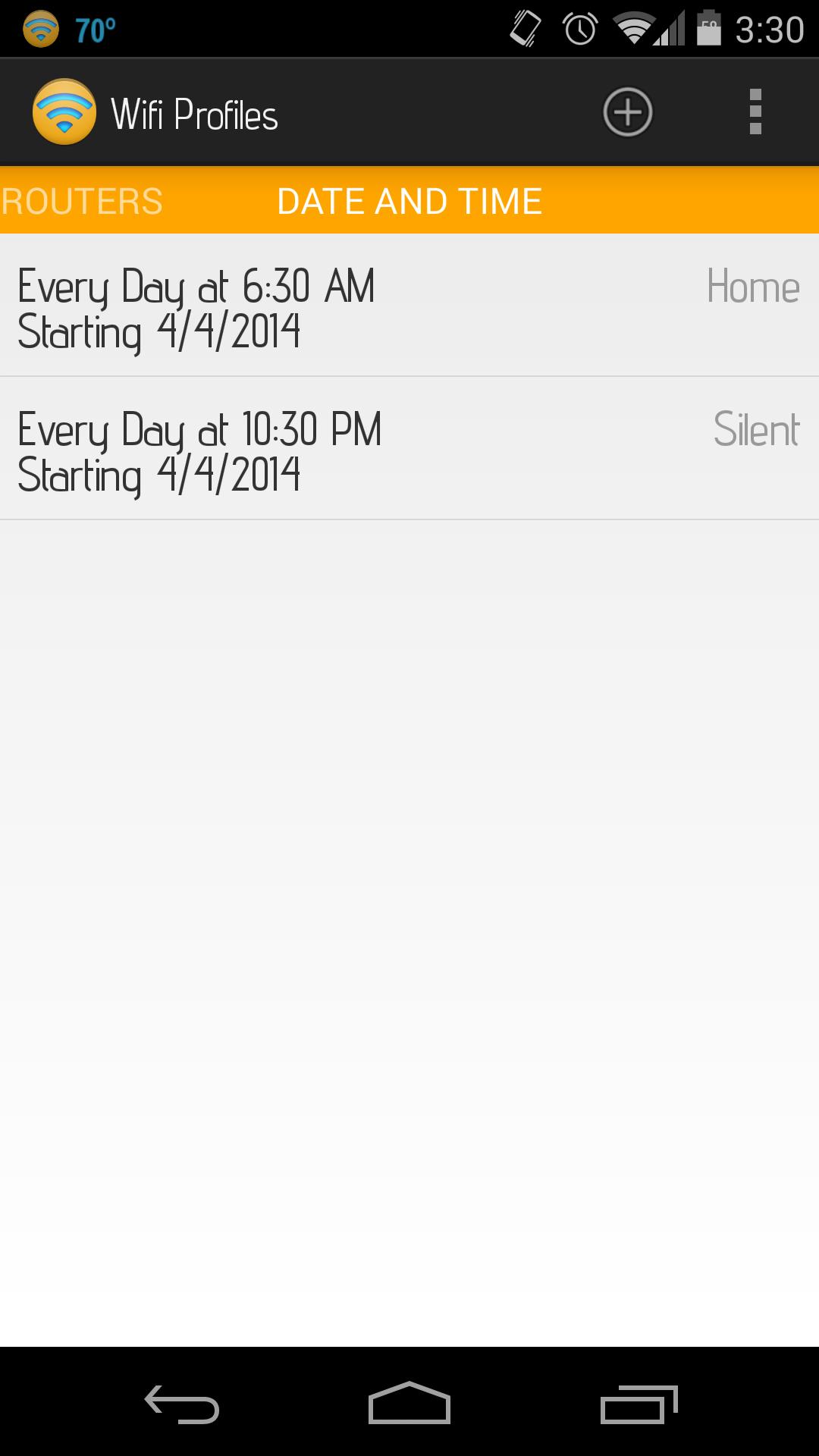Image resolution: width=819 pixels, height=1456 pixels.
Task: Switch to the DATE AND TIME tab
Action: (409, 201)
